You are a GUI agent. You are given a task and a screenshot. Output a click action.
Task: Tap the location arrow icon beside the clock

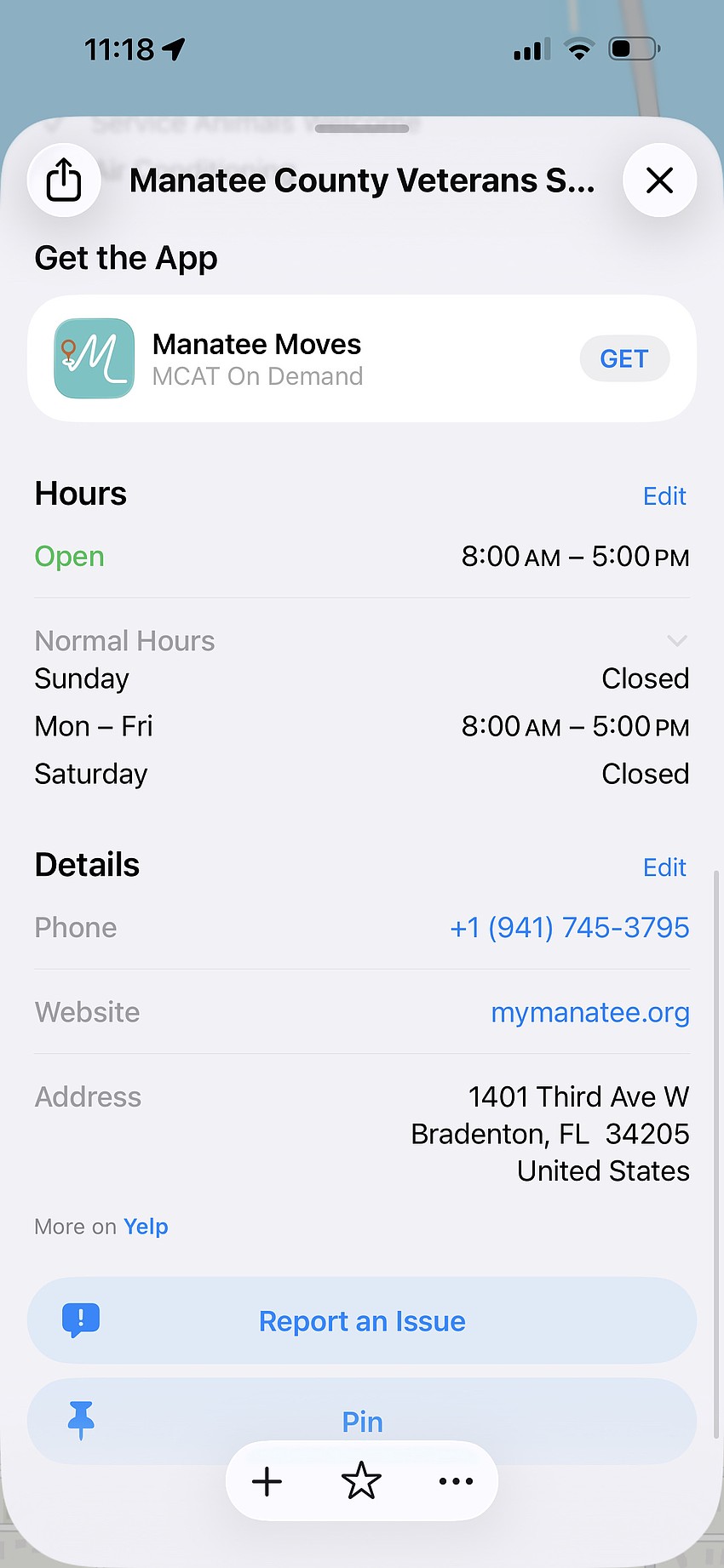coord(174,49)
